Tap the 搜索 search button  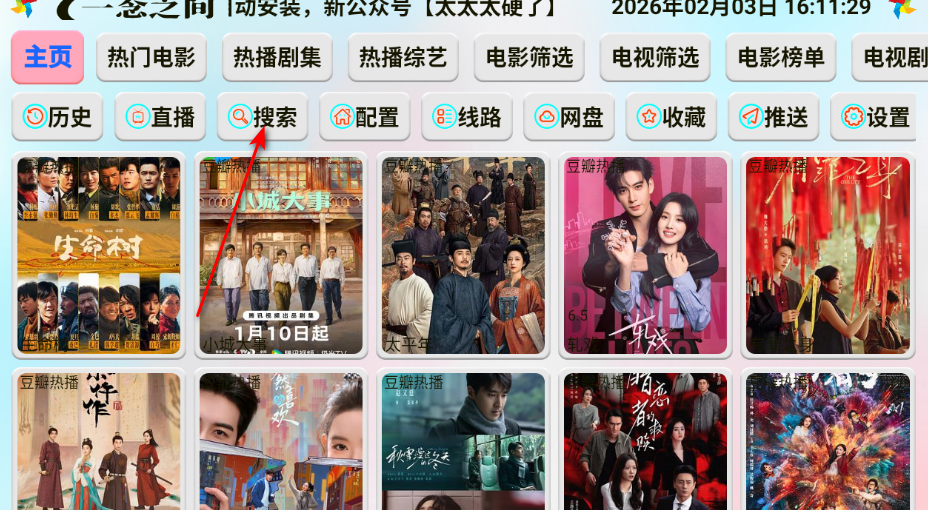(x=262, y=117)
